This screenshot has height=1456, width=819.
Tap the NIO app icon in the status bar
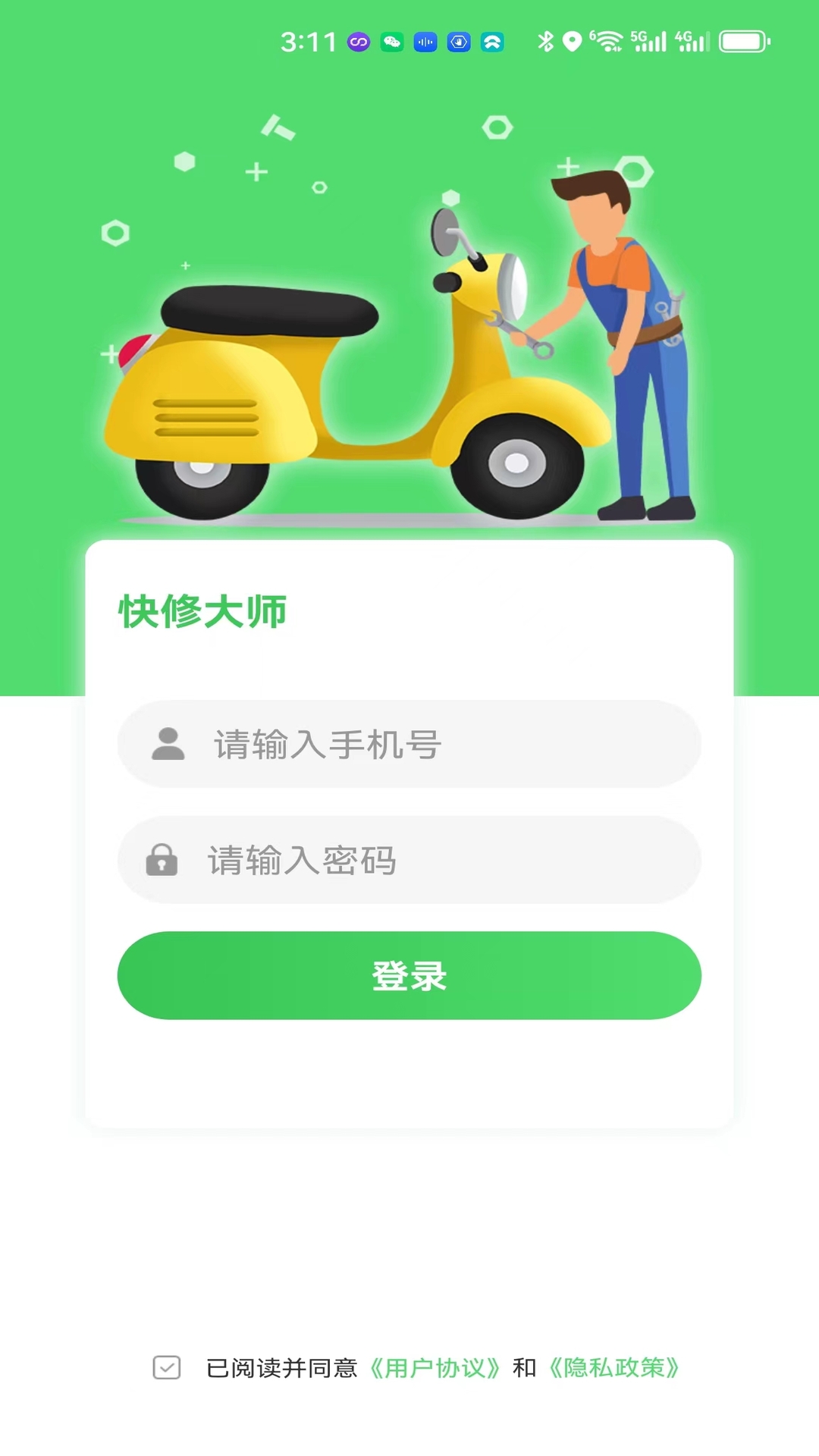pos(493,40)
